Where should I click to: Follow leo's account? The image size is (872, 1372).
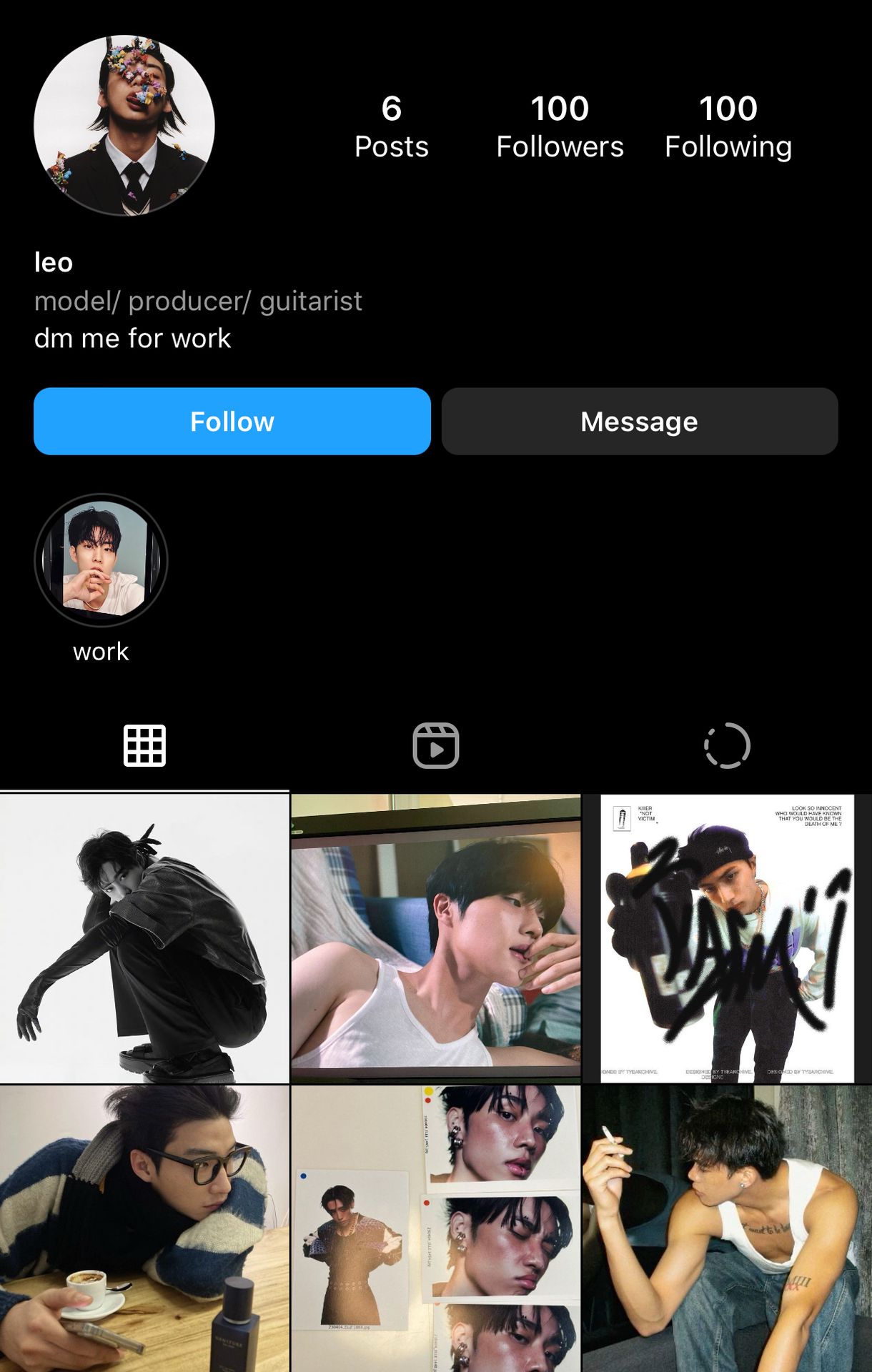point(232,422)
